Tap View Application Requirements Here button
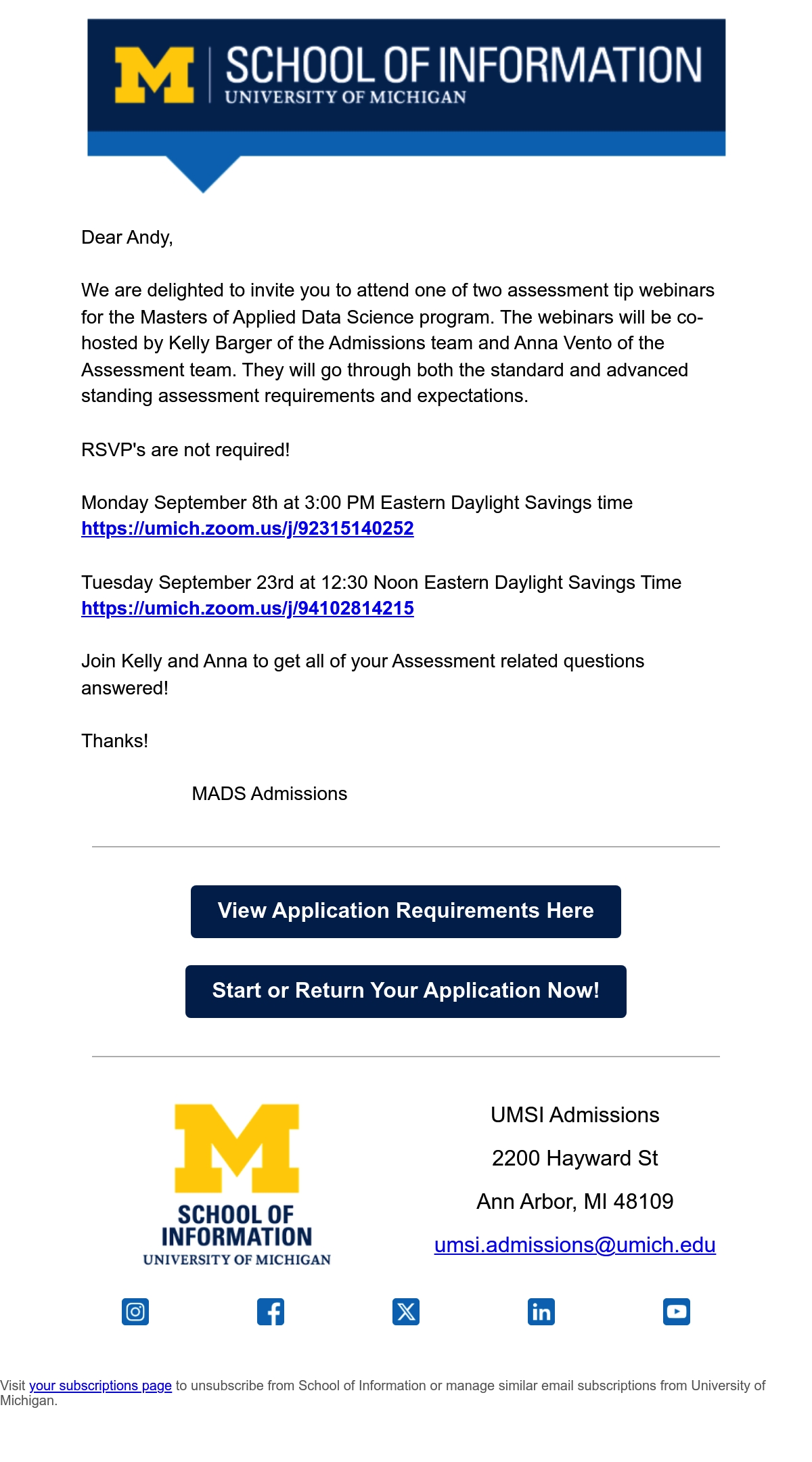Viewport: 812px width, 1462px height. (406, 911)
